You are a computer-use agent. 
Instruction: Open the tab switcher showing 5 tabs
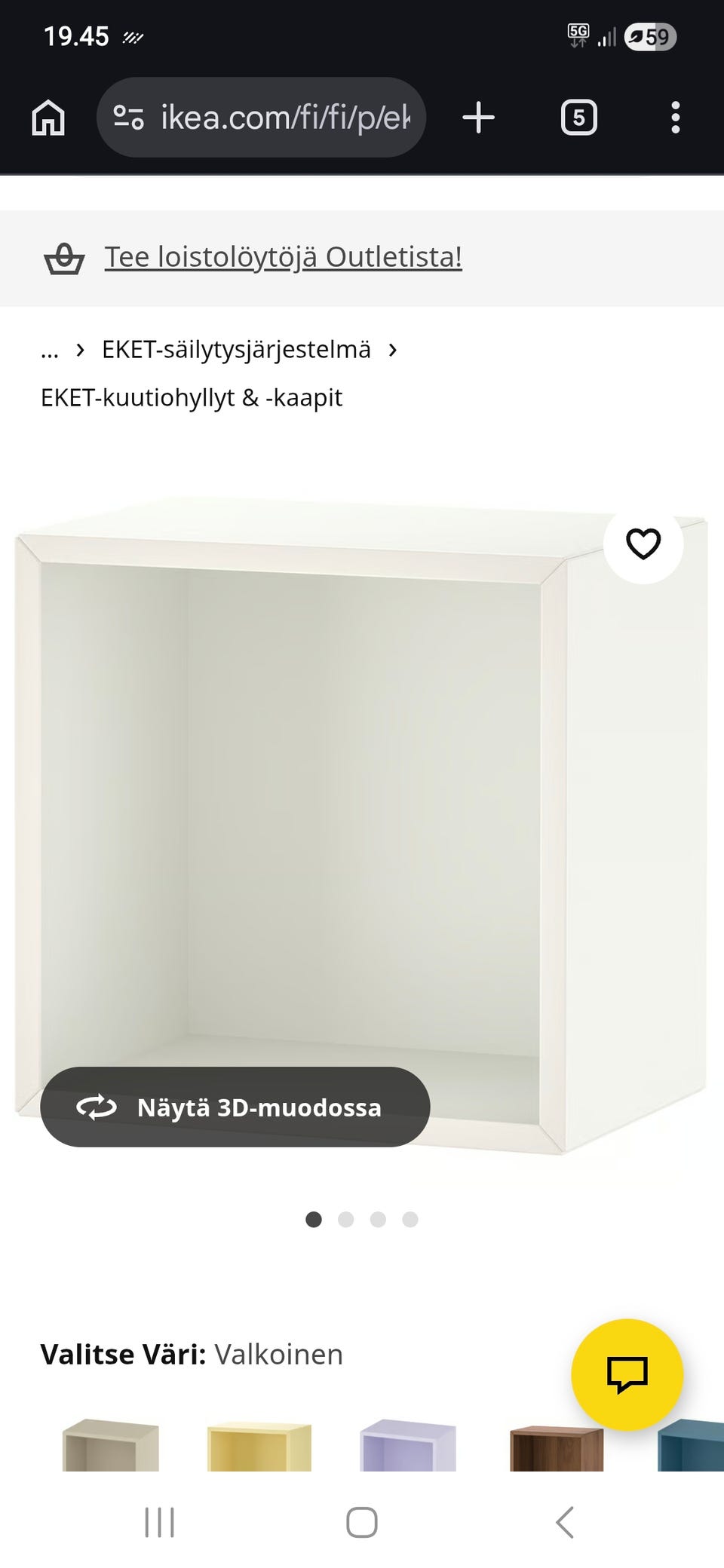click(578, 118)
